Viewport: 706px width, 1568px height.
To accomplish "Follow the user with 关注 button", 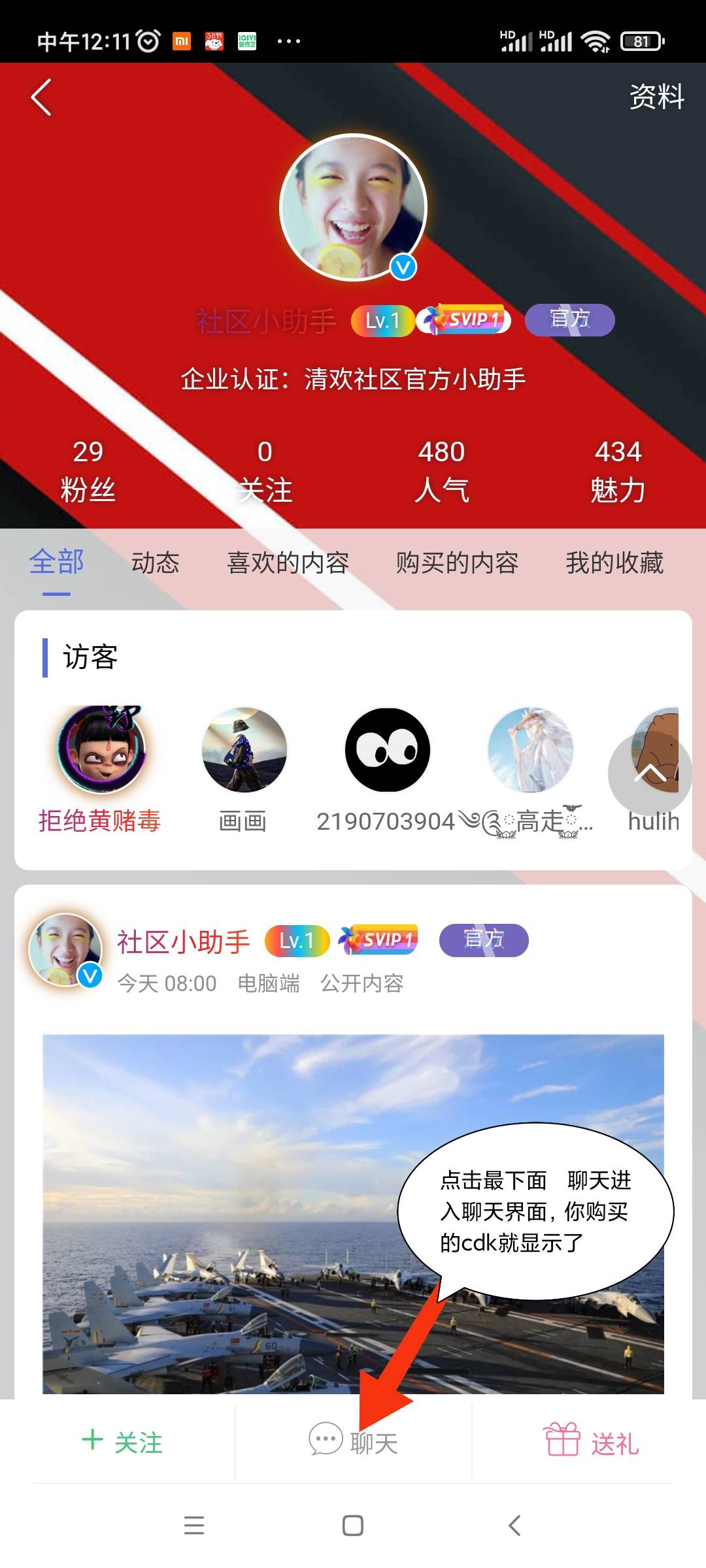I will (x=122, y=1442).
